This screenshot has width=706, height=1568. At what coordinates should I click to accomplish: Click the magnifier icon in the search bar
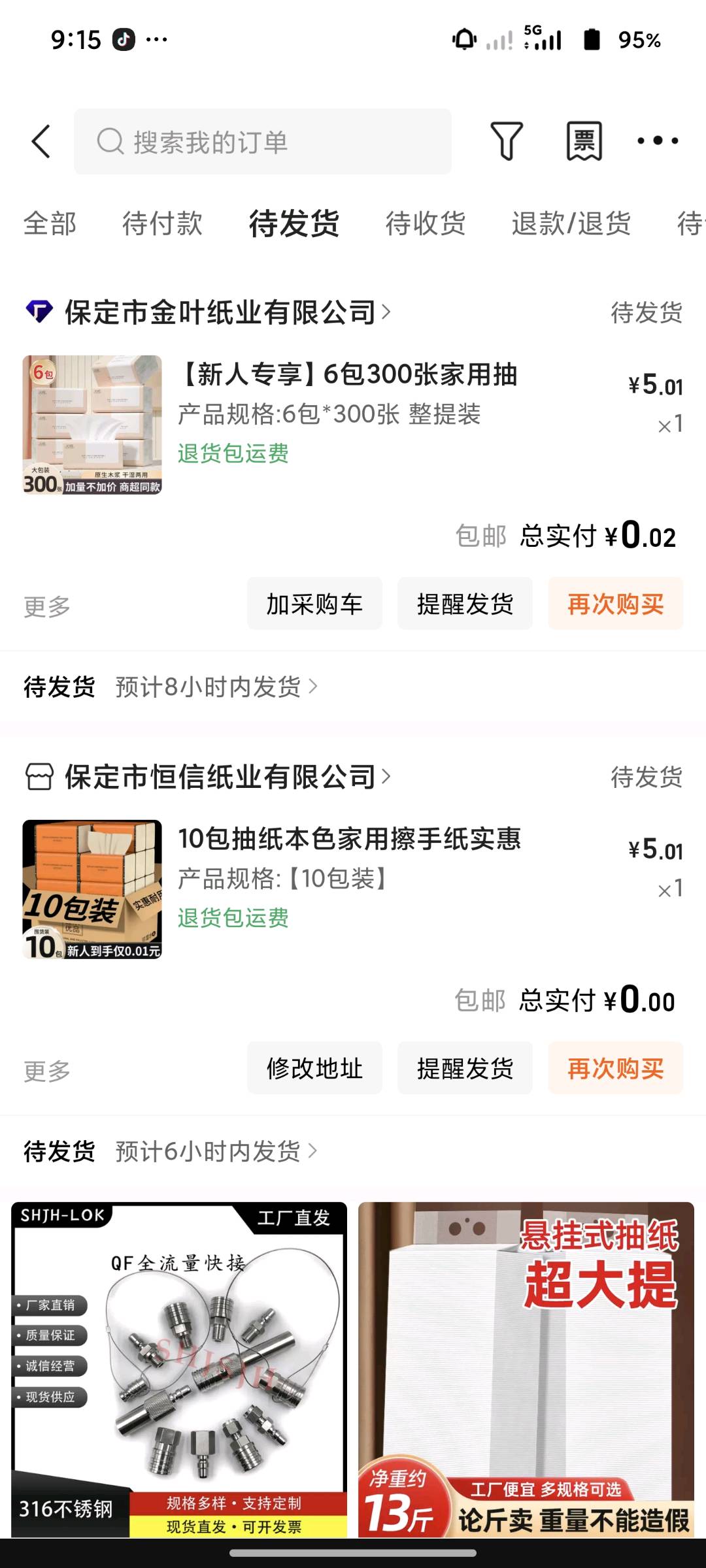[111, 141]
